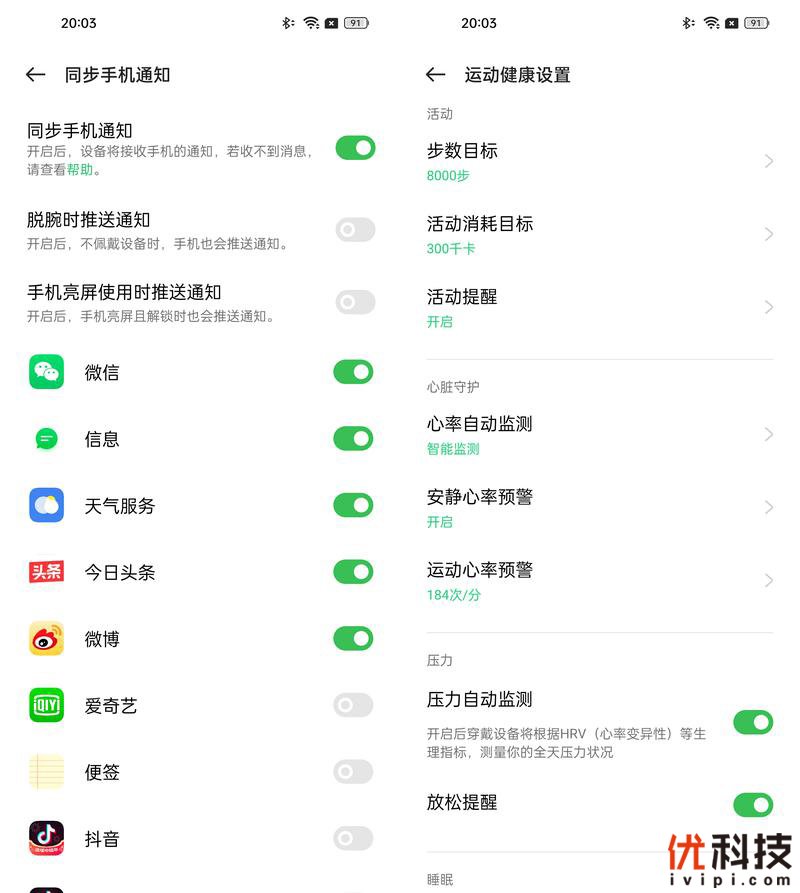Turn off 微博 notification sync
This screenshot has width=800, height=893.
[353, 638]
